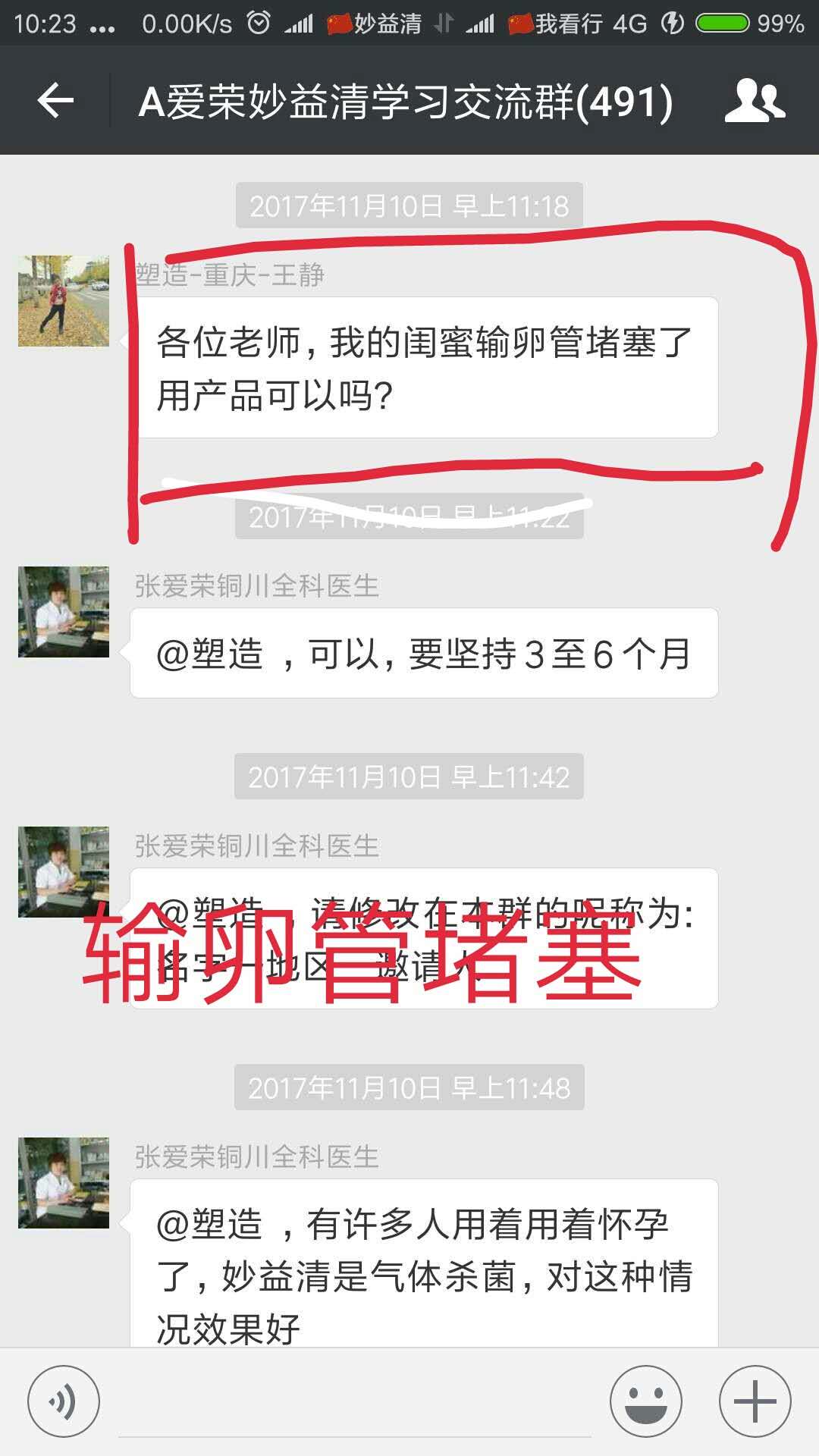Go back from the group chat

click(x=55, y=101)
